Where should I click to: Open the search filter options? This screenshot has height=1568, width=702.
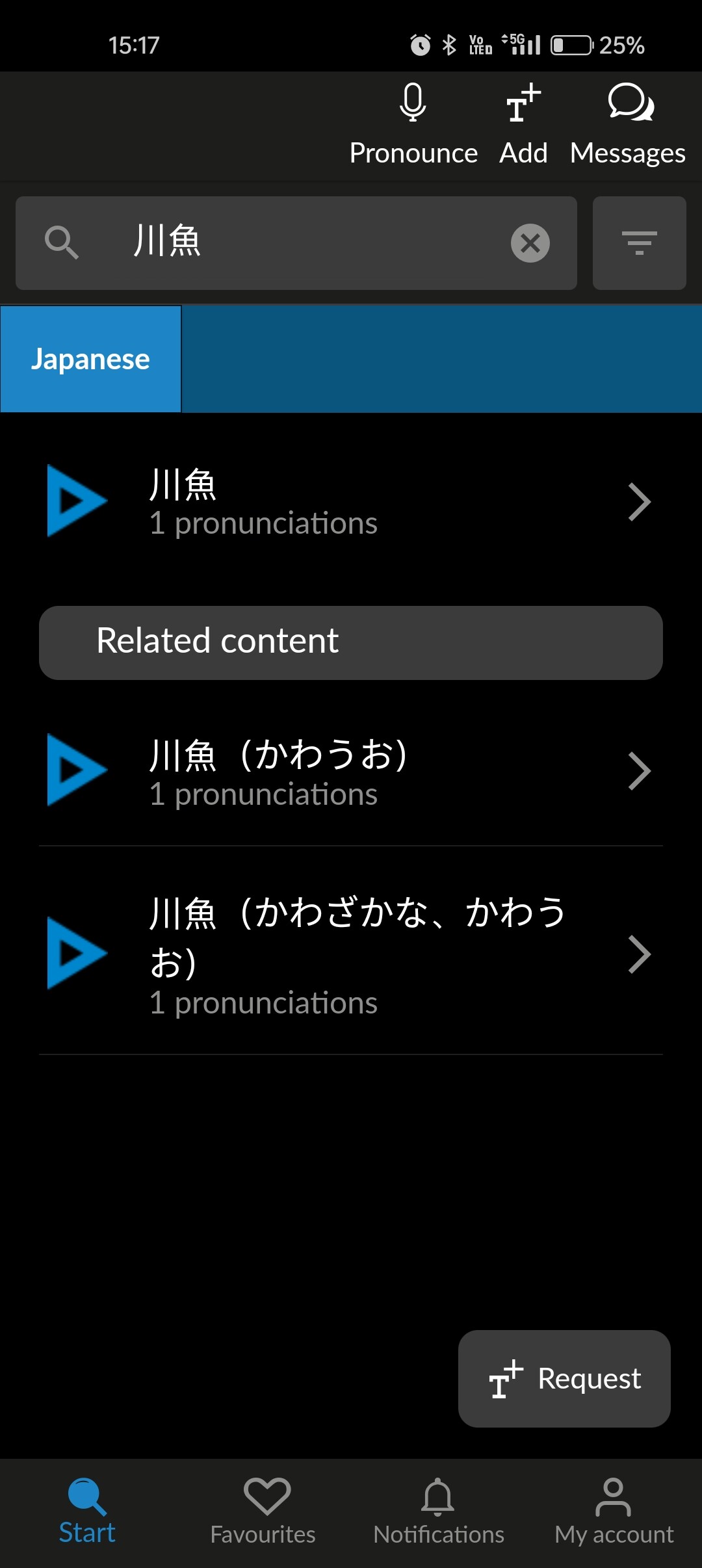639,243
